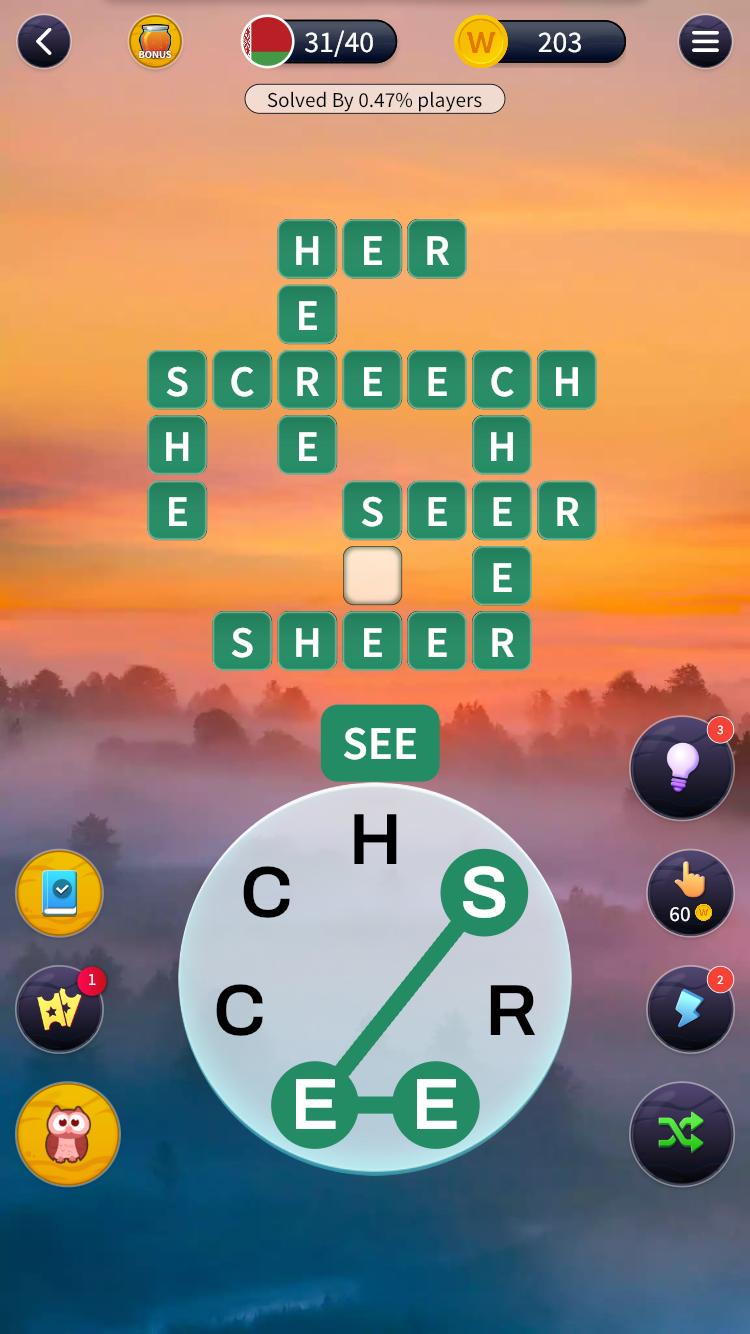
Task: Use the lightbulb hint
Action: click(x=682, y=768)
